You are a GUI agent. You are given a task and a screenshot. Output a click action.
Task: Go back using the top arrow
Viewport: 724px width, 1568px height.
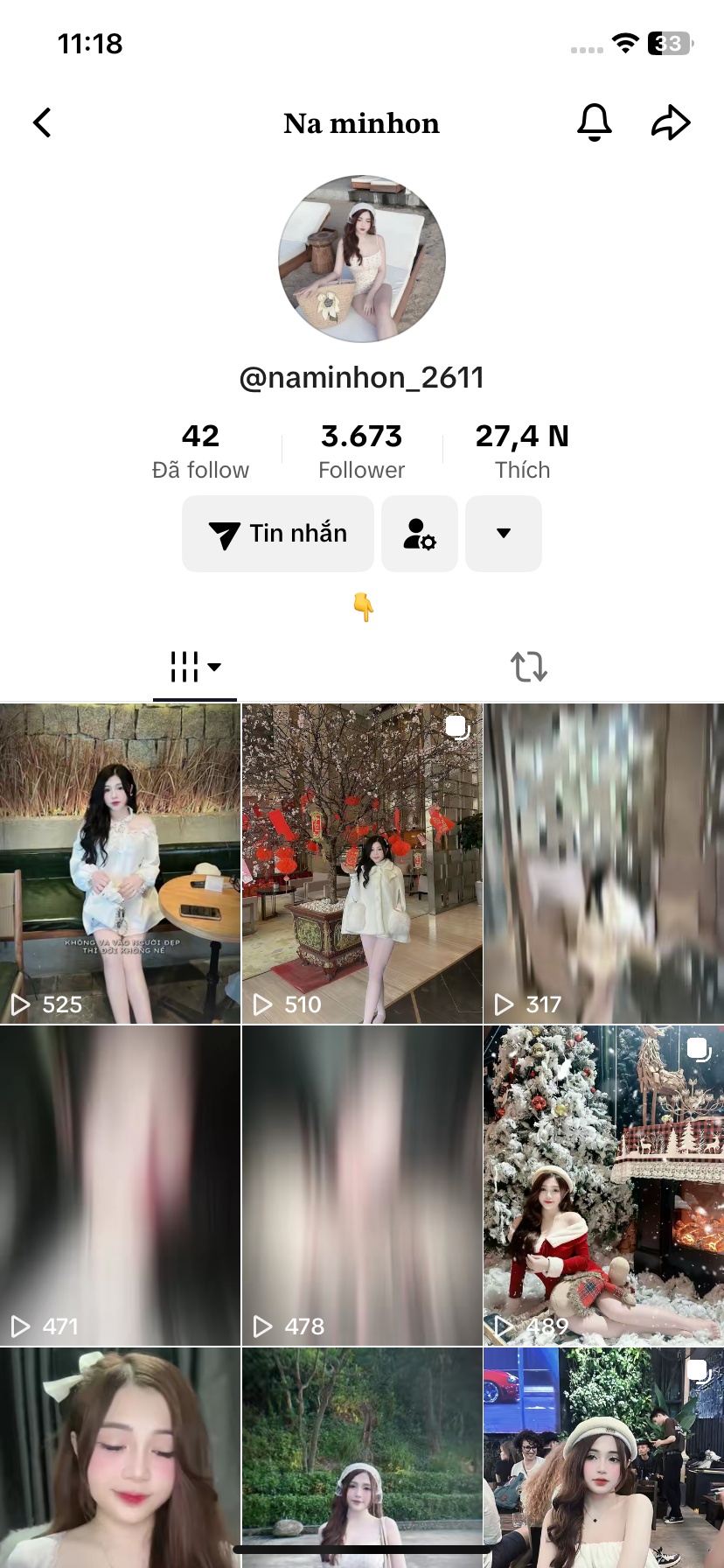[42, 122]
